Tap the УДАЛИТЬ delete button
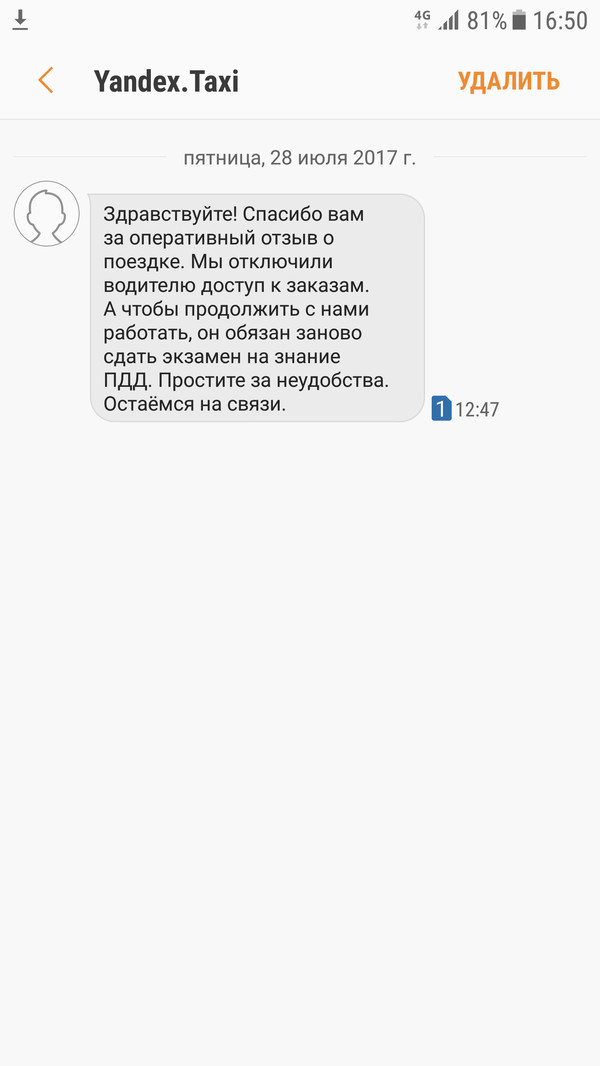Image resolution: width=600 pixels, height=1066 pixels. pos(508,81)
